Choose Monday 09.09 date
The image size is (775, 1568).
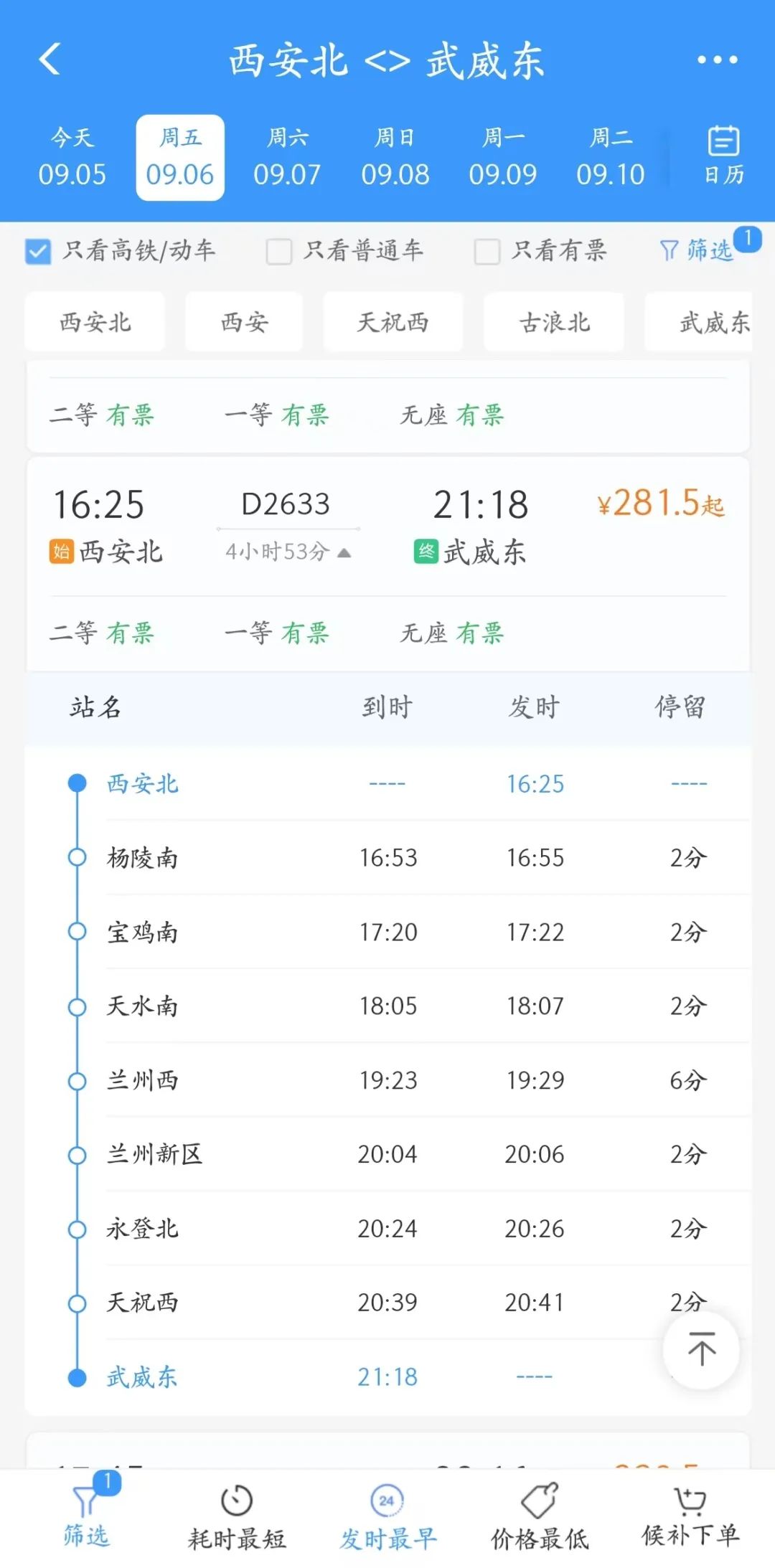coord(502,158)
